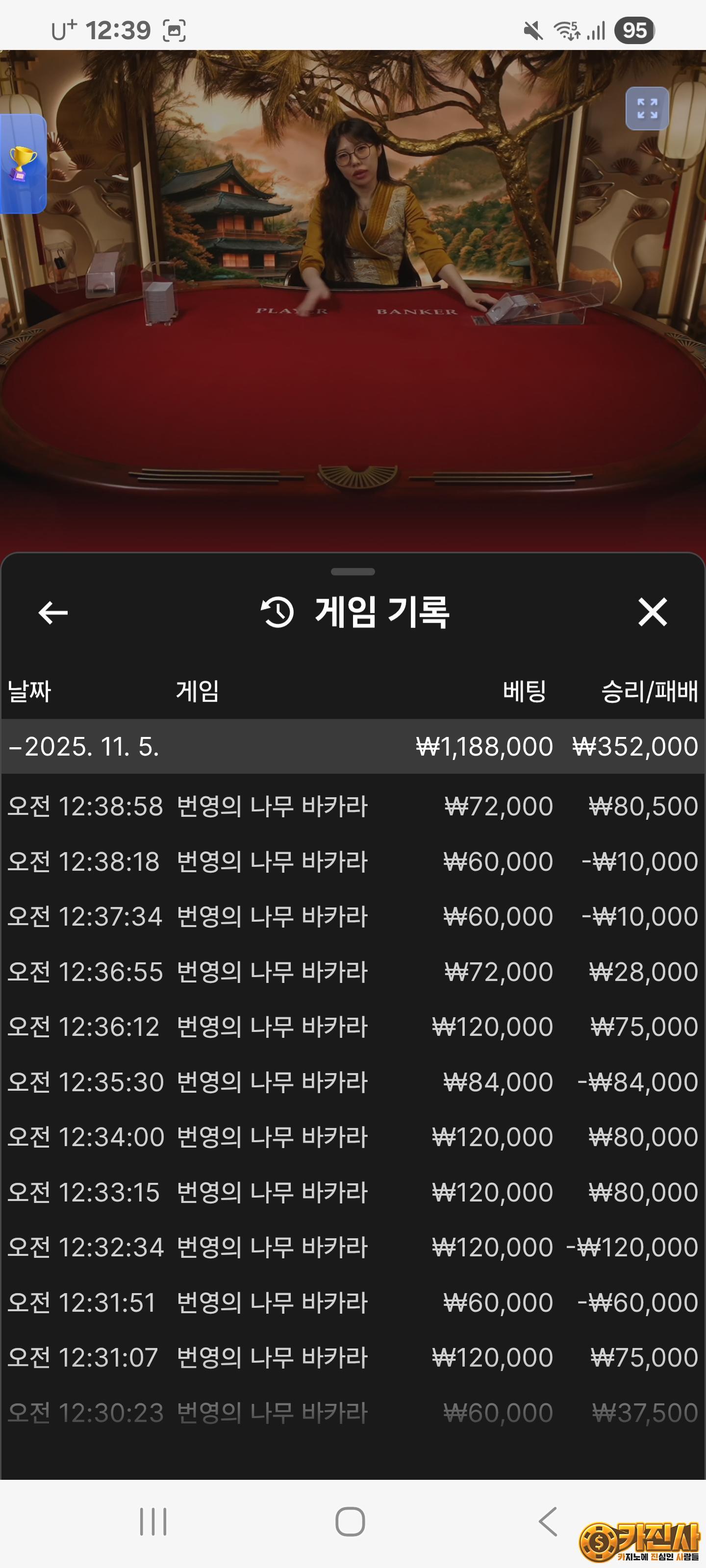View details of the 12:37:34 round
Image resolution: width=706 pixels, height=1568 pixels.
pyautogui.click(x=353, y=916)
